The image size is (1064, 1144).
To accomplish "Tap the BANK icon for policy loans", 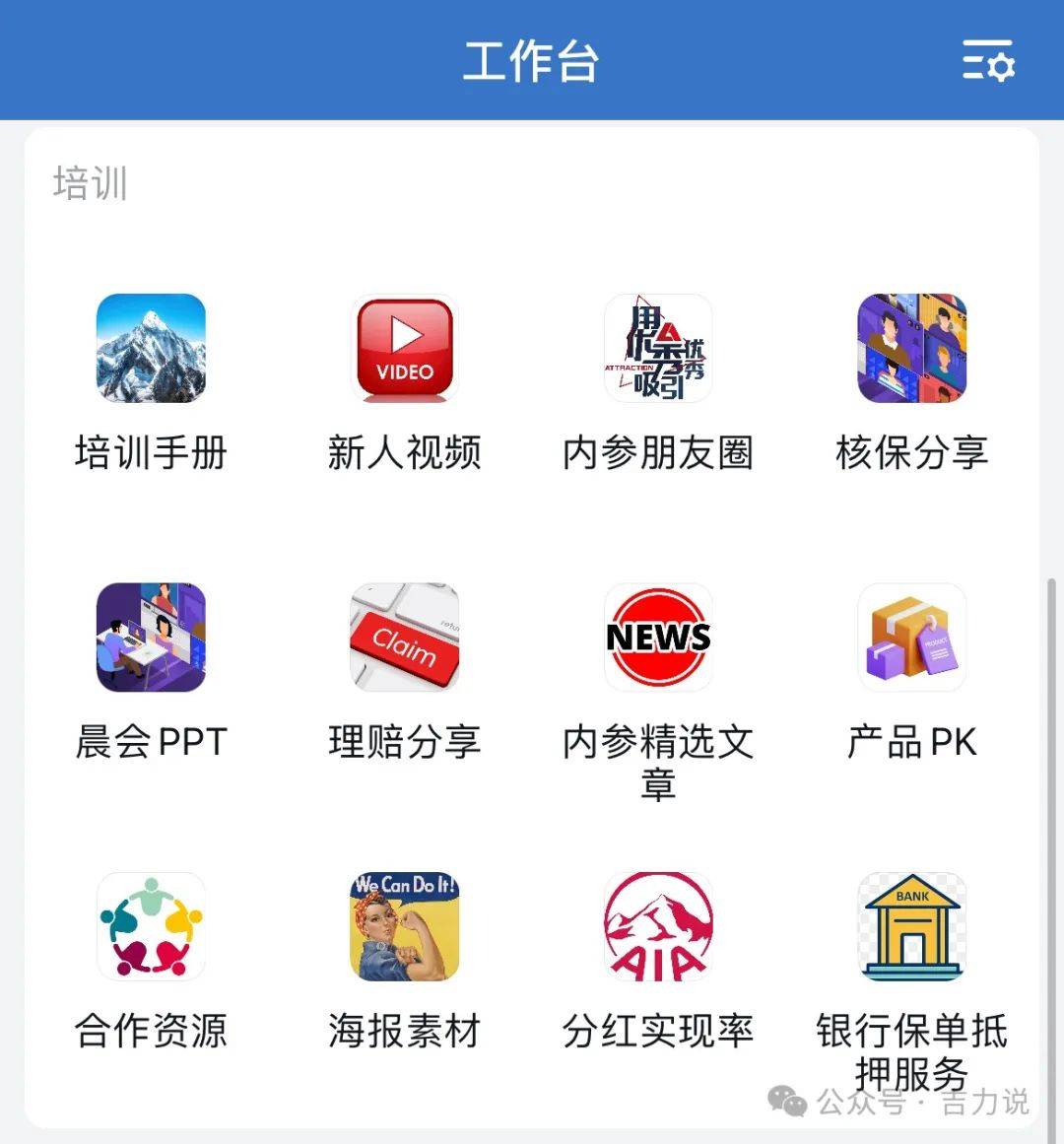I will tap(911, 926).
